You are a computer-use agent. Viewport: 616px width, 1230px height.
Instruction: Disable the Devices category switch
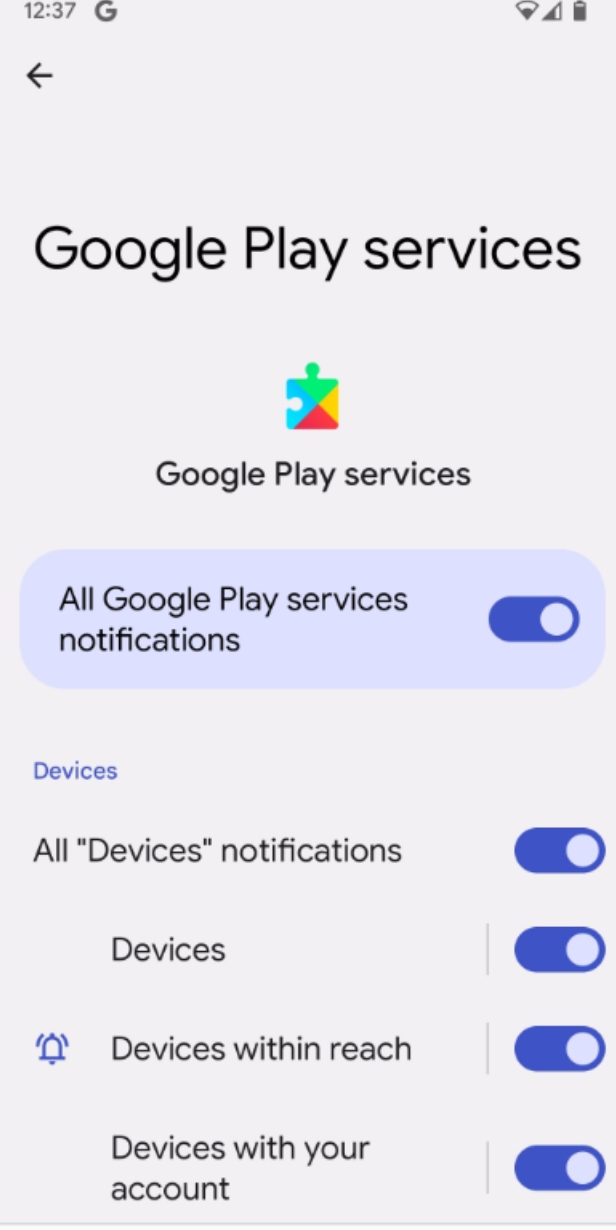(x=559, y=949)
